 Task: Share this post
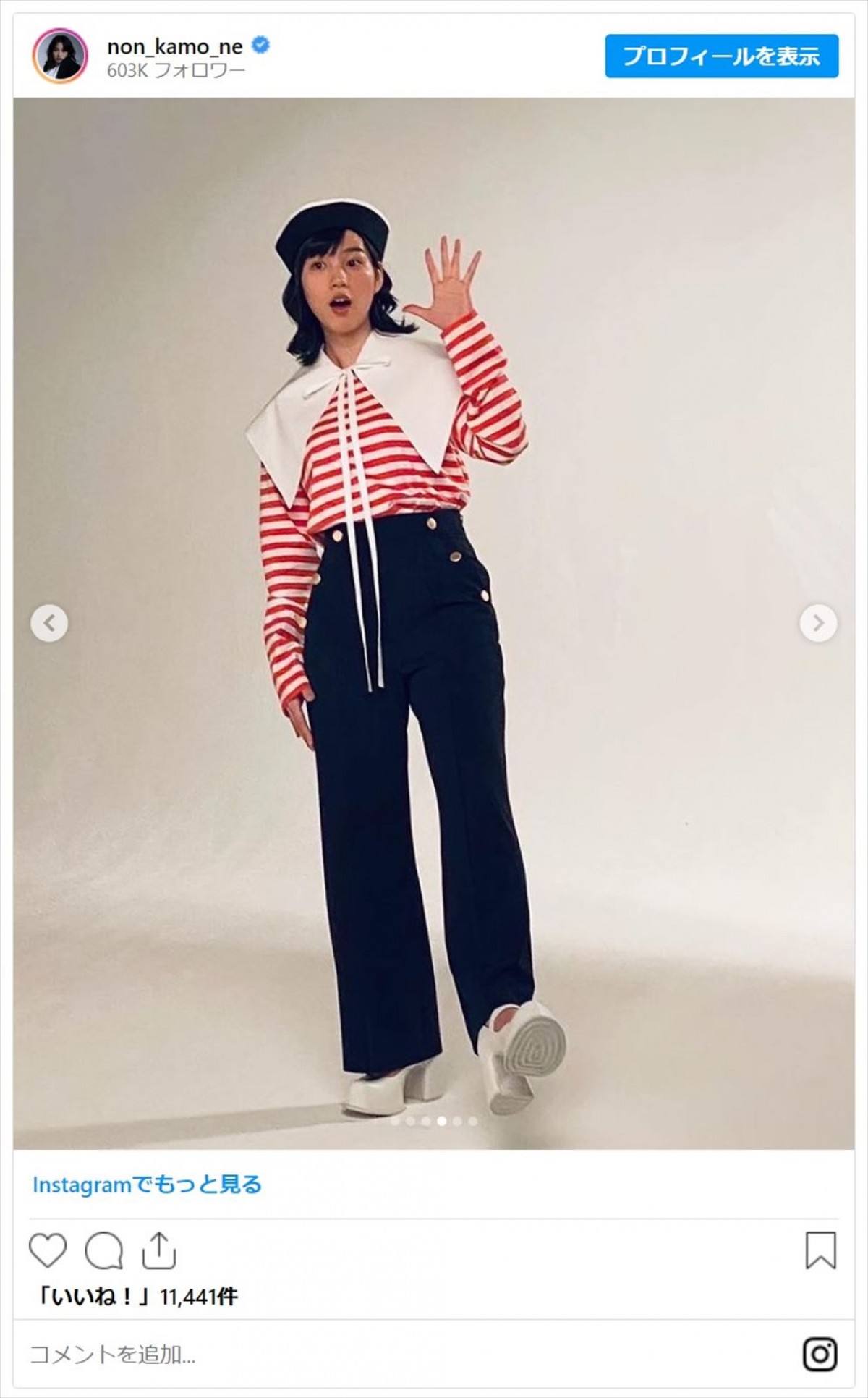[158, 1250]
